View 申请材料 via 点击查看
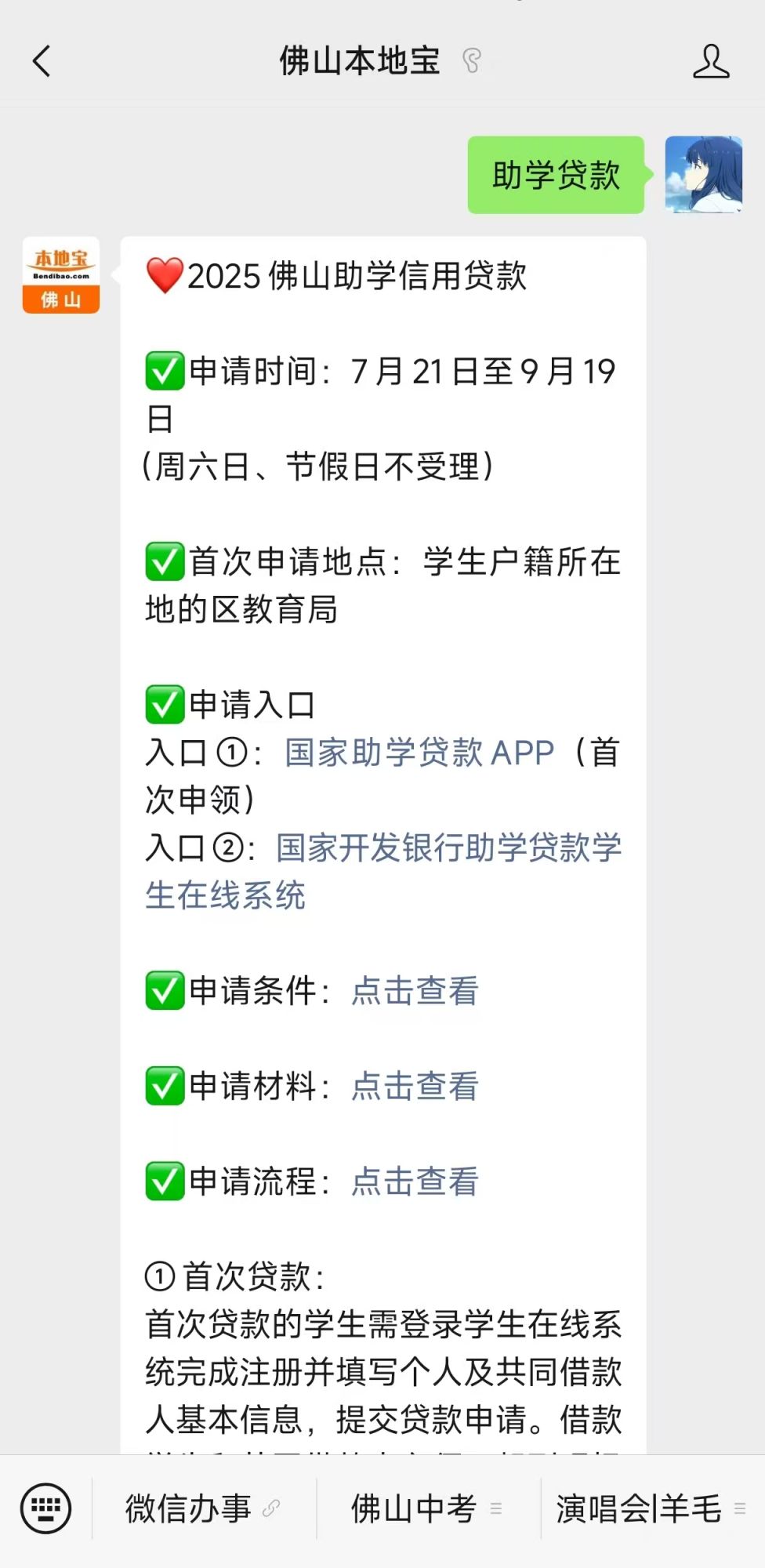 click(415, 1086)
